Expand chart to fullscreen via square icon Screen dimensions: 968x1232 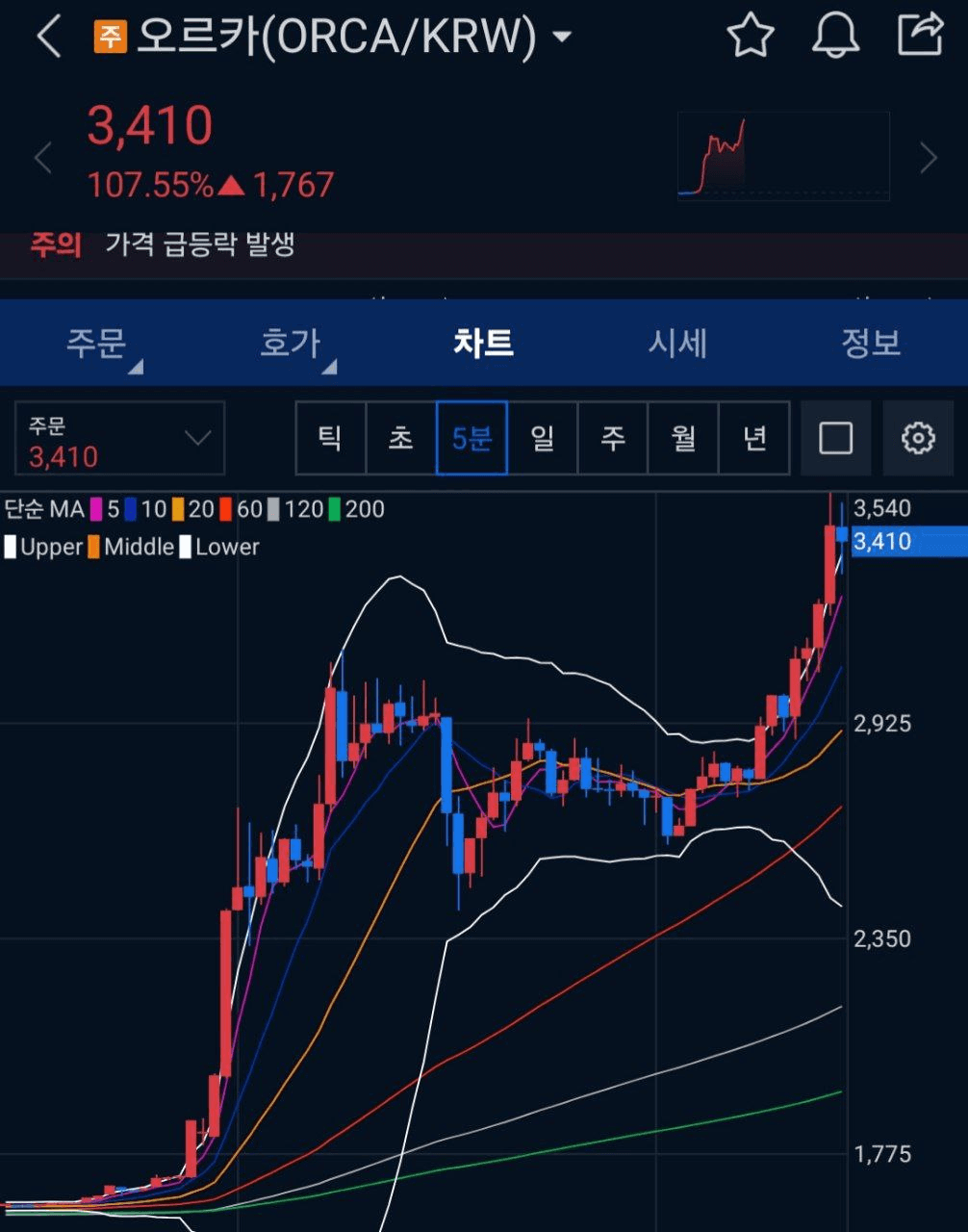(835, 439)
